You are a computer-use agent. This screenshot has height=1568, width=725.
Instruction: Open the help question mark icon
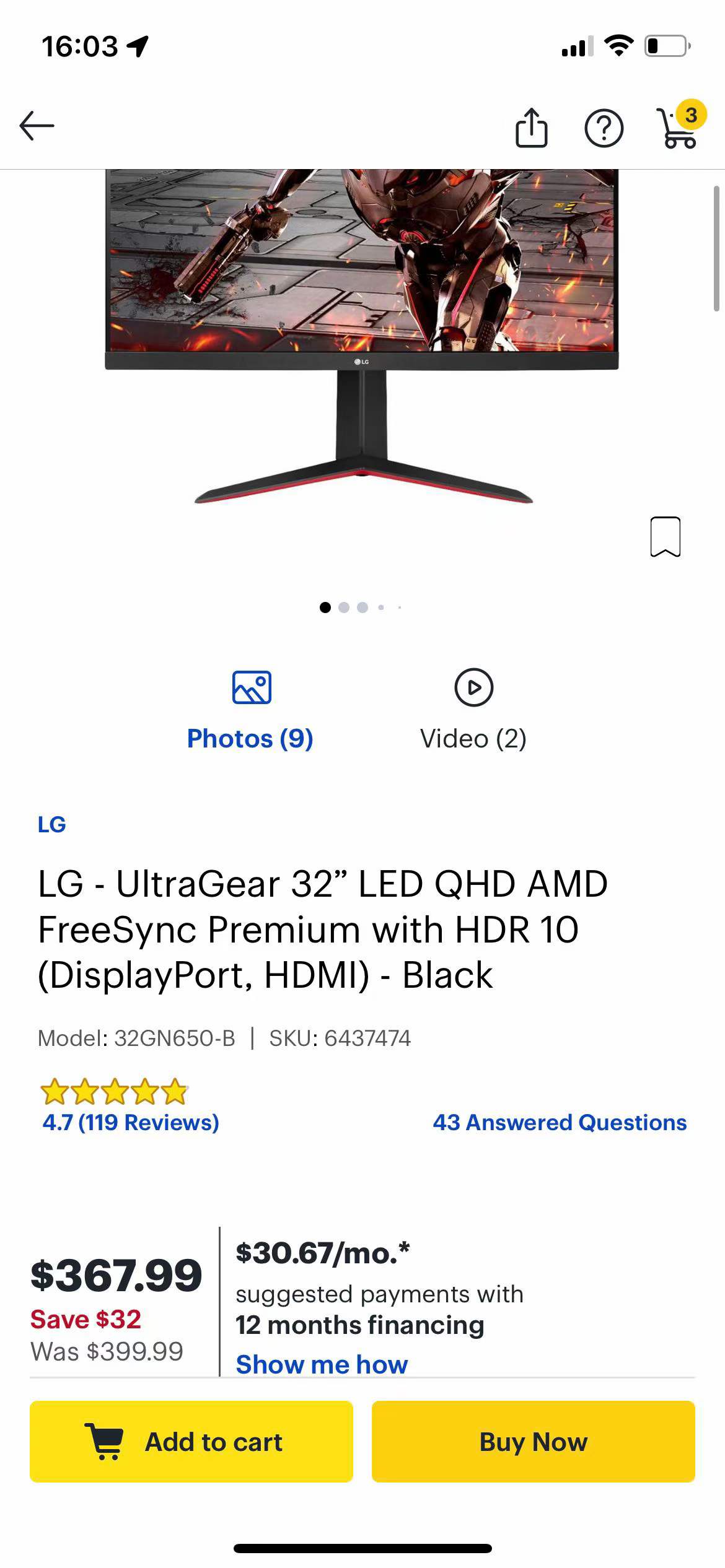[604, 128]
